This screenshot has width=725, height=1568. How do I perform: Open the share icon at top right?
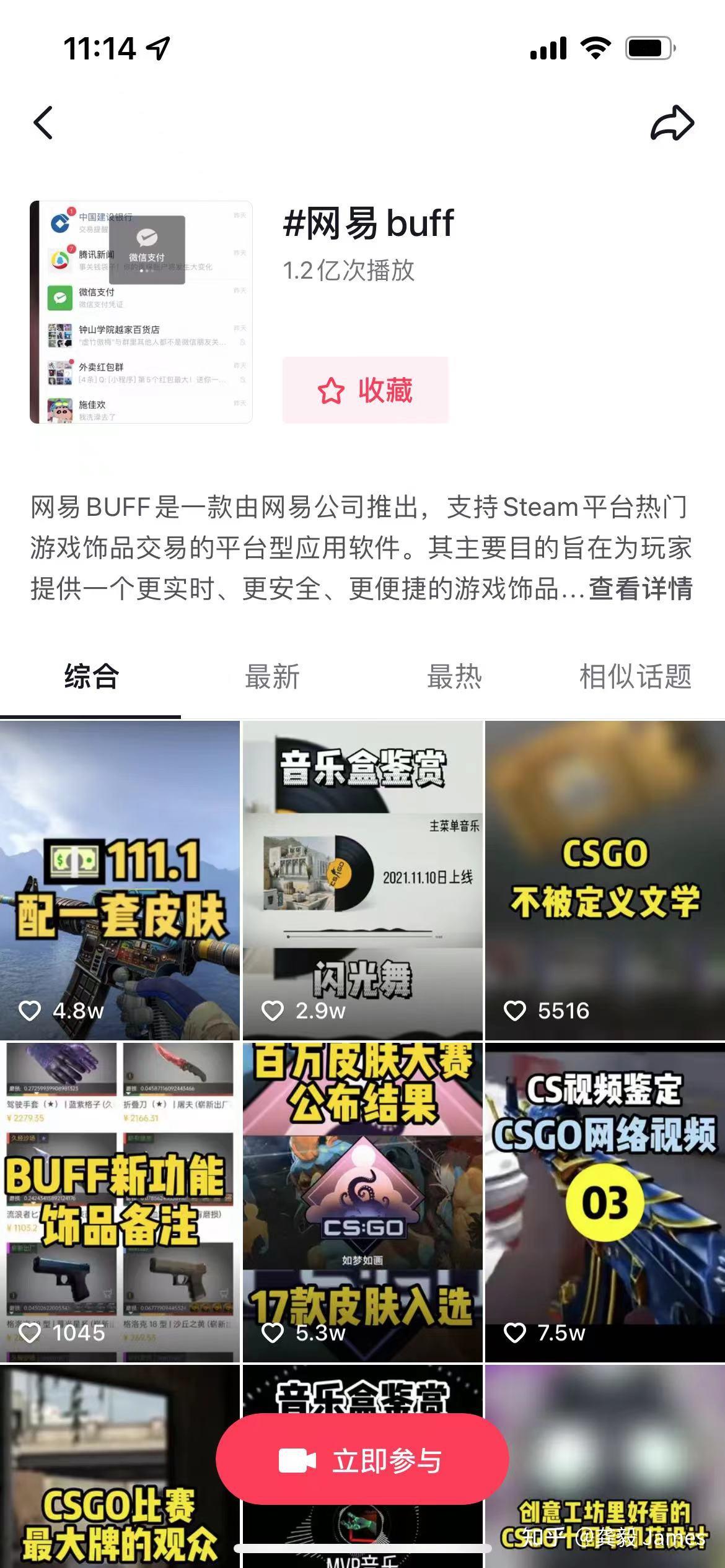673,123
